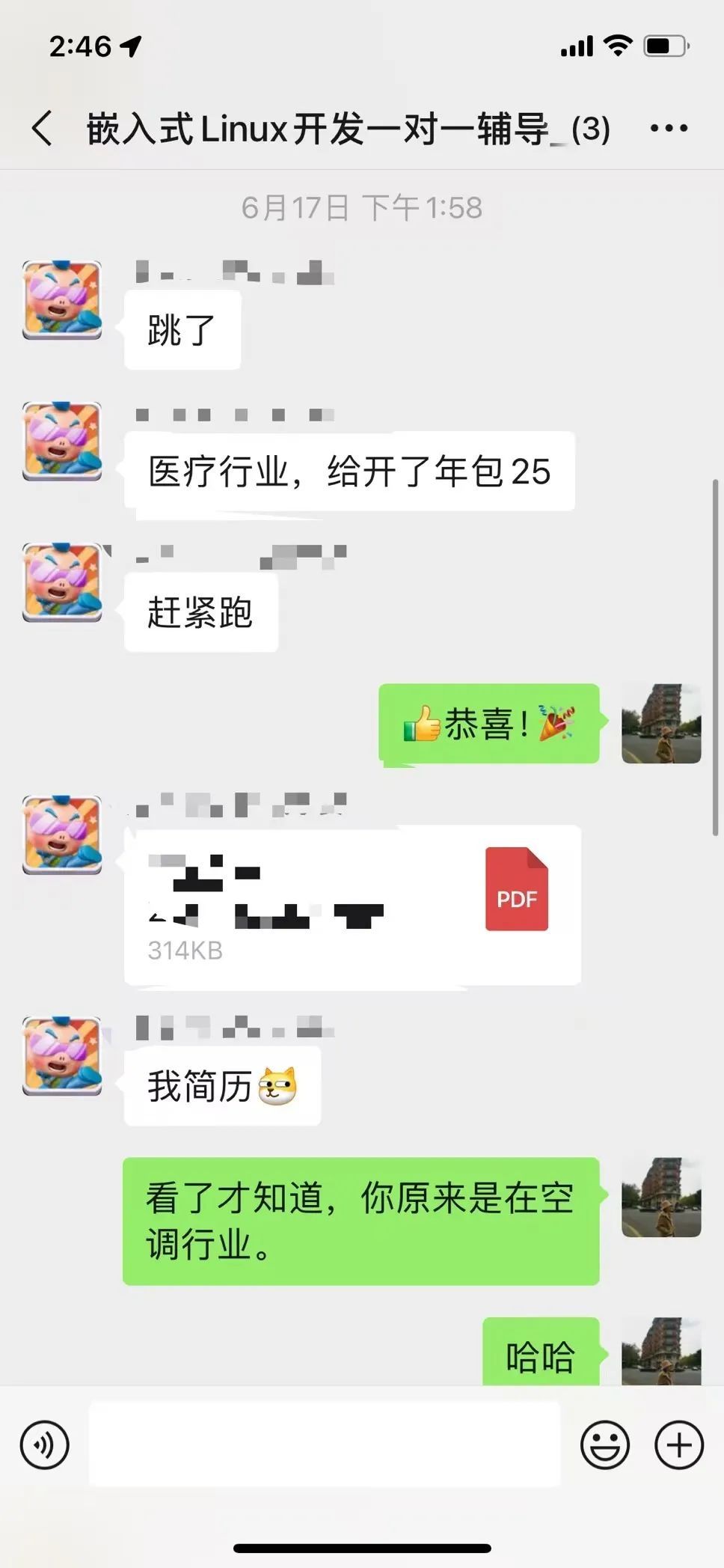Open the plus attachments menu
The height and width of the screenshot is (1568, 724).
[679, 1445]
